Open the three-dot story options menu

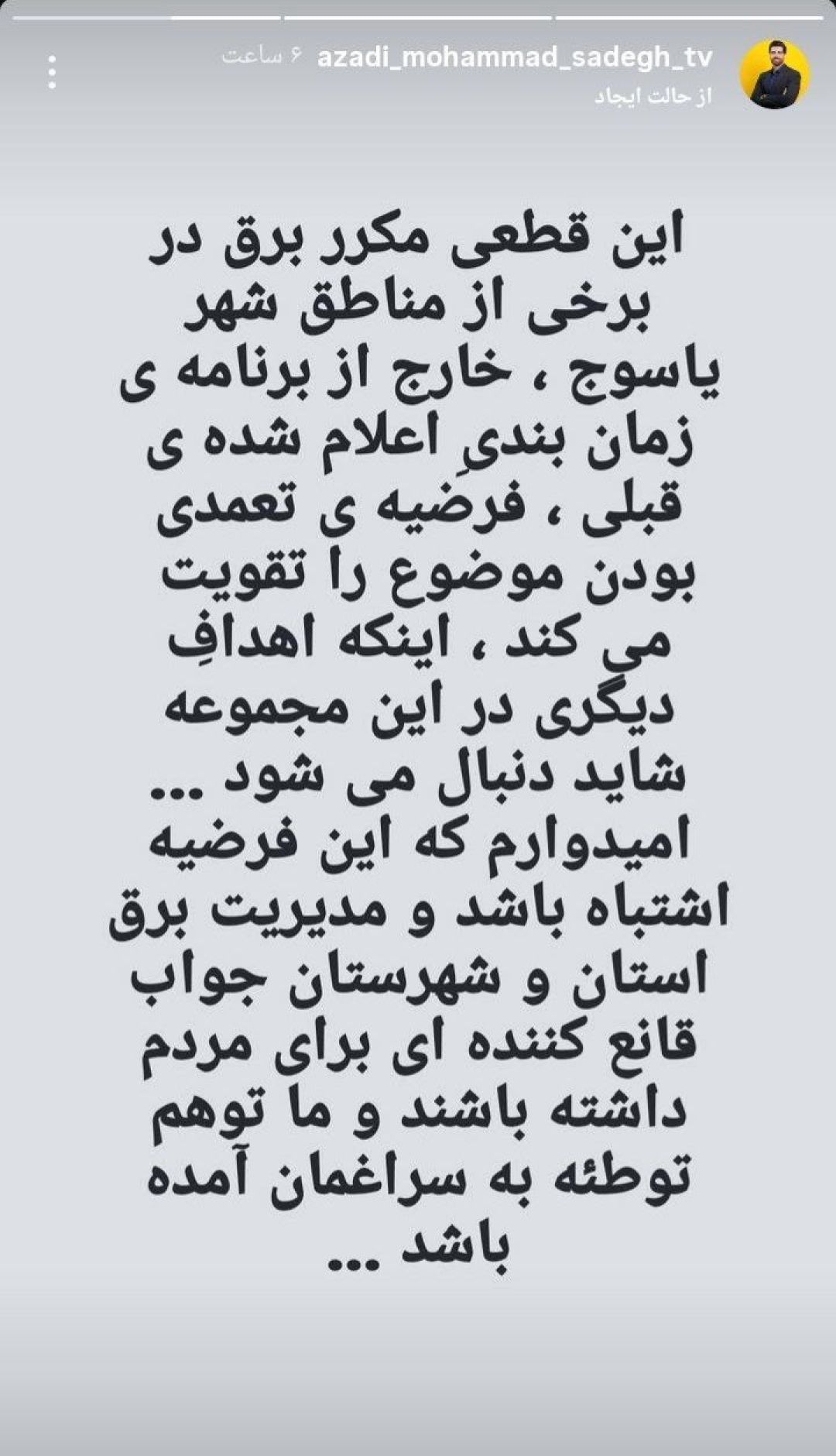coord(52,73)
